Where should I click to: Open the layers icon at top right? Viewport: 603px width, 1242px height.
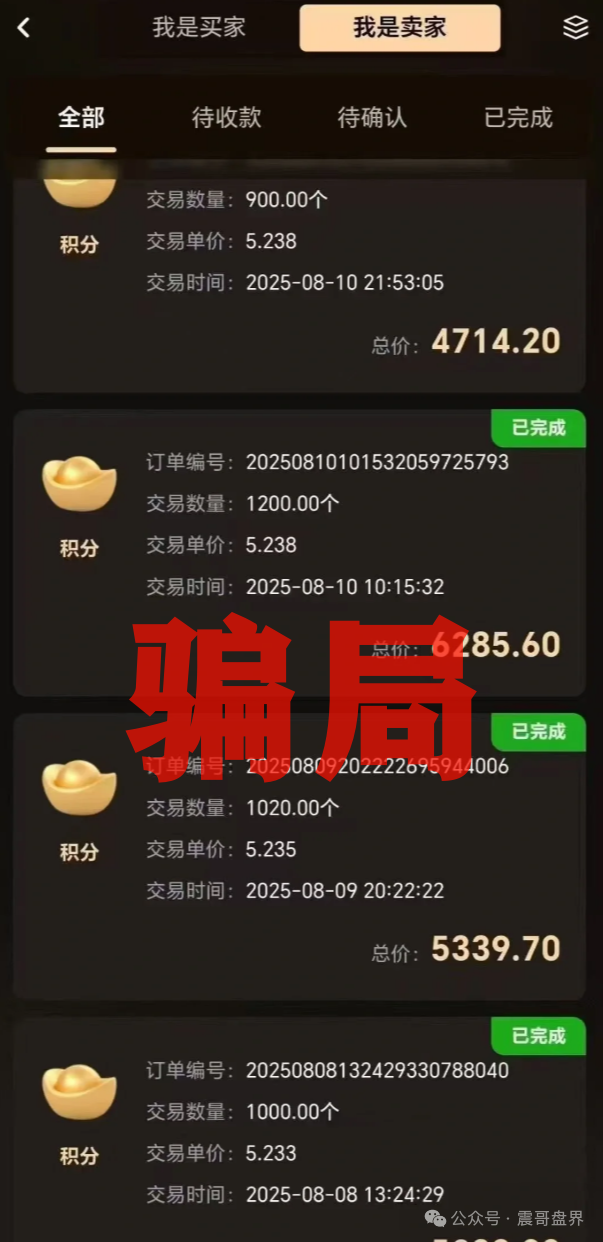coord(575,28)
